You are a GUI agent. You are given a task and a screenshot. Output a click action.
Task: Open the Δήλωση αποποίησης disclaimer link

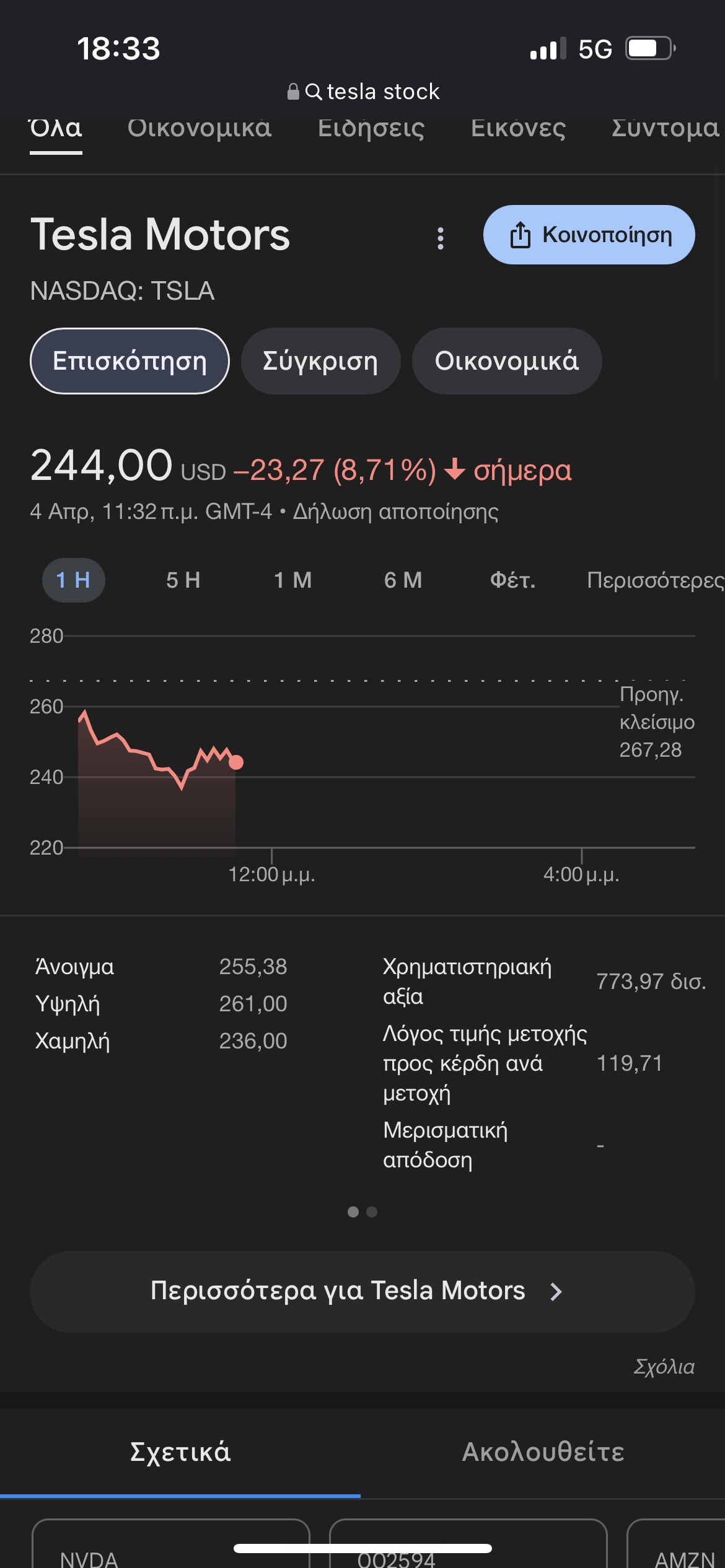coord(395,512)
